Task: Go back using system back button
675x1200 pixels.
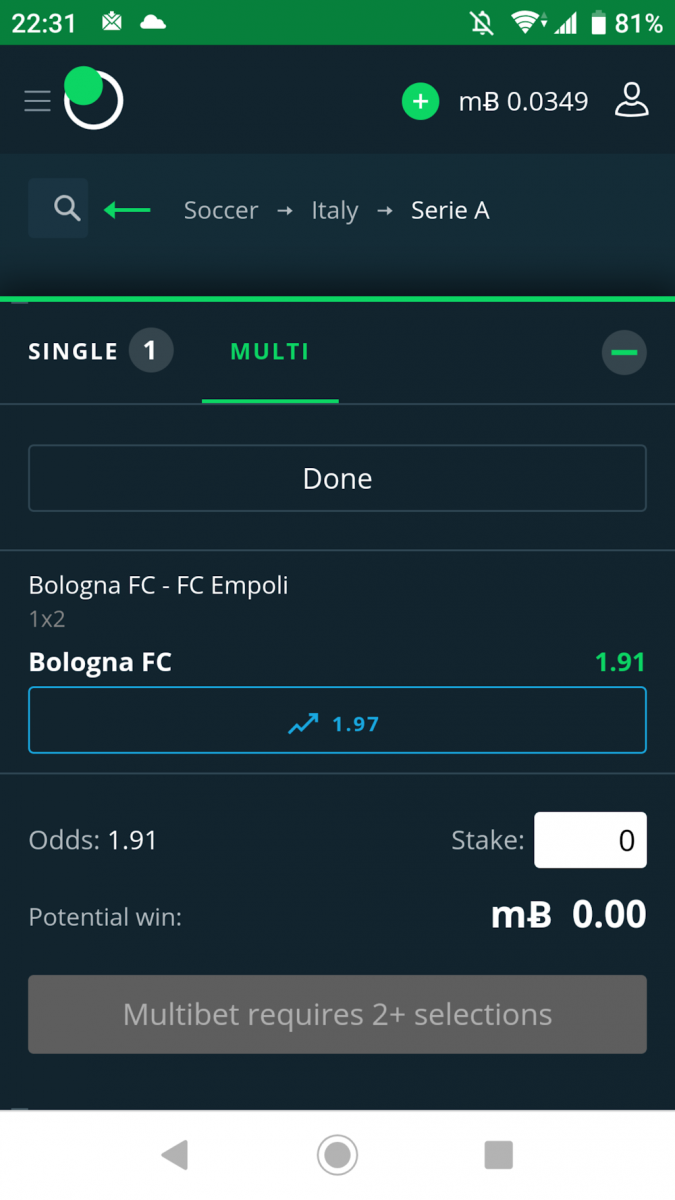Action: [x=175, y=1155]
